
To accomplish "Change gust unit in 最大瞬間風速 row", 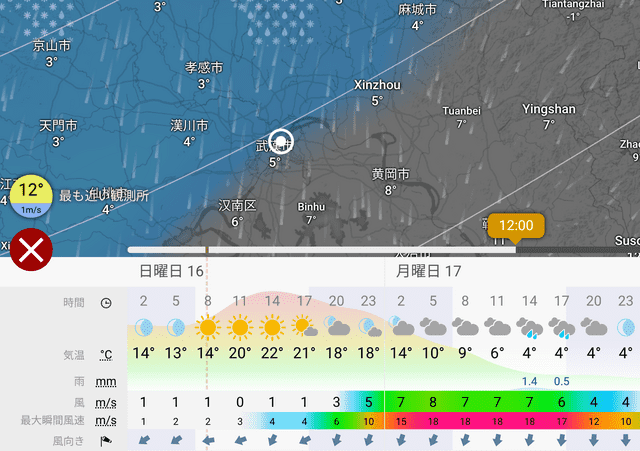I will 106,421.
